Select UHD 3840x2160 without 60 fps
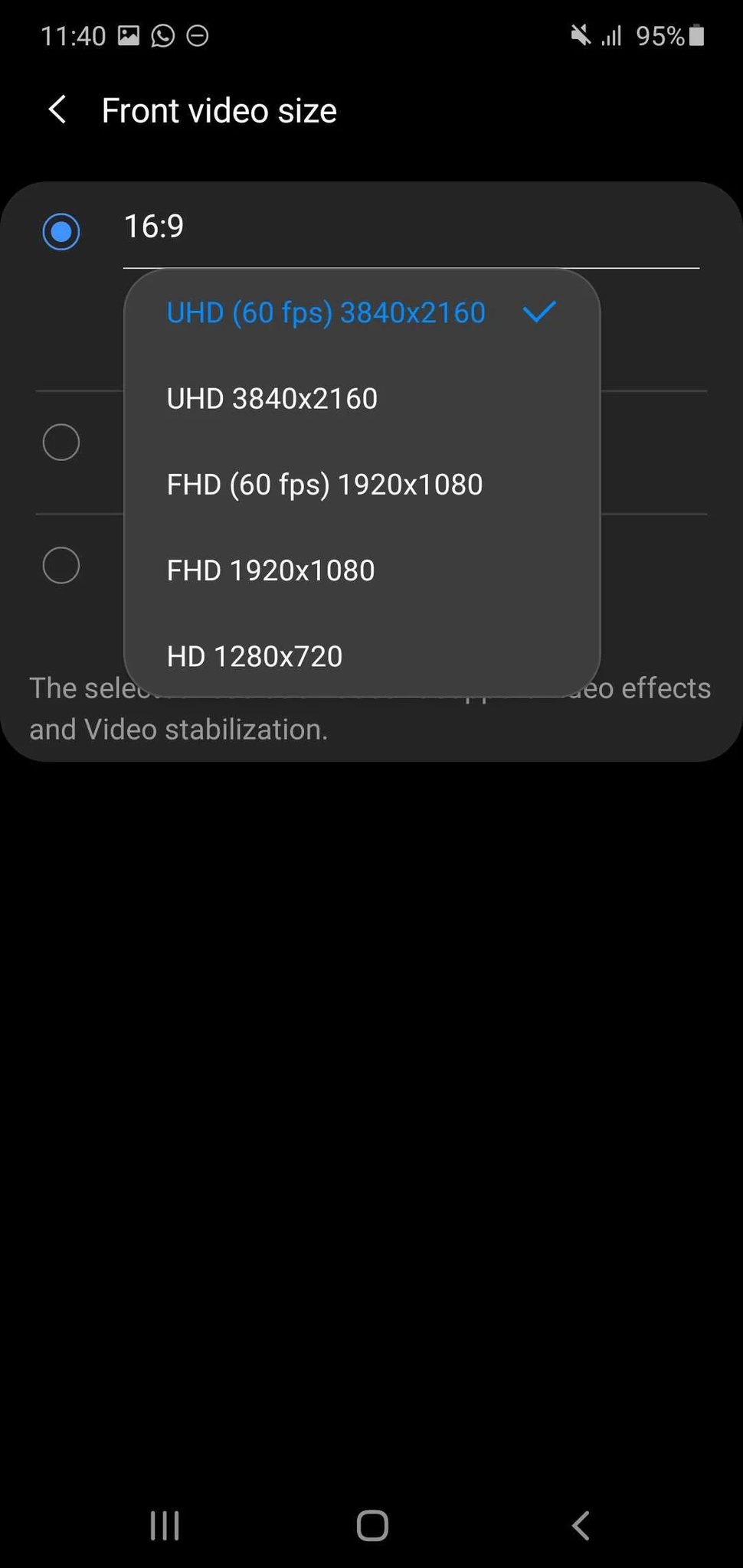 (x=273, y=399)
